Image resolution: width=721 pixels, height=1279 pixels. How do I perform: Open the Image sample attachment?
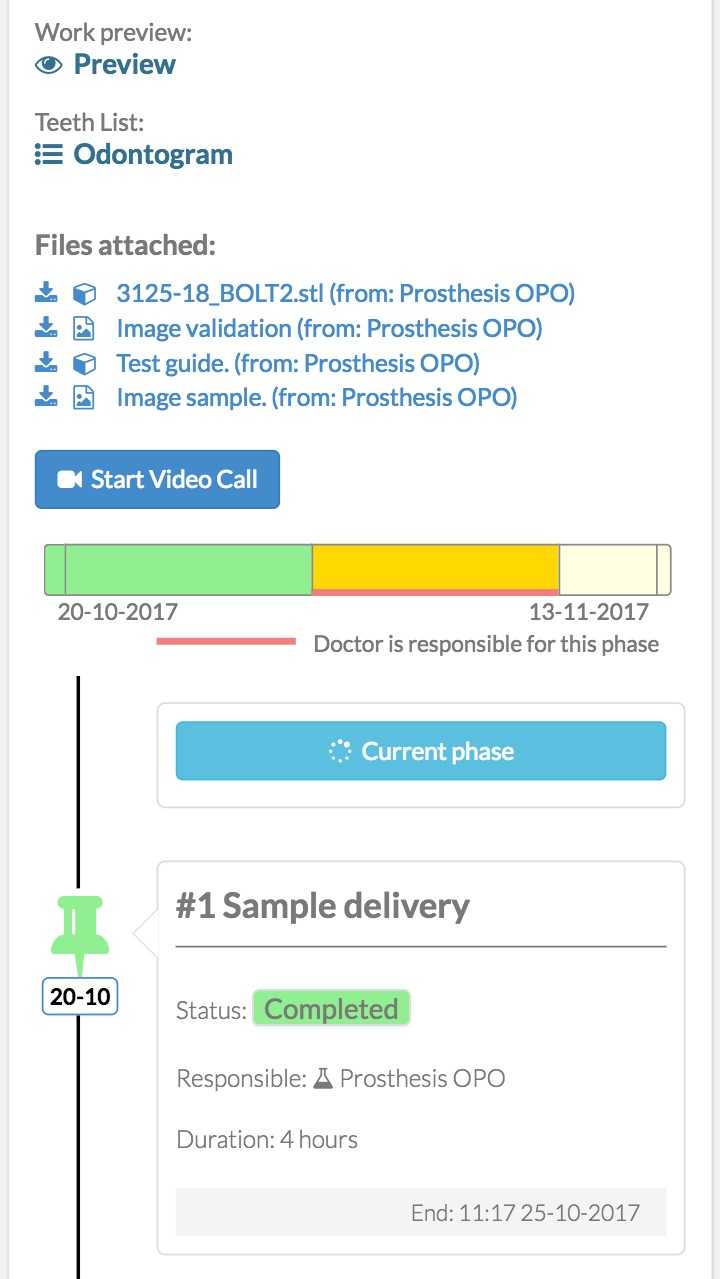(x=317, y=398)
